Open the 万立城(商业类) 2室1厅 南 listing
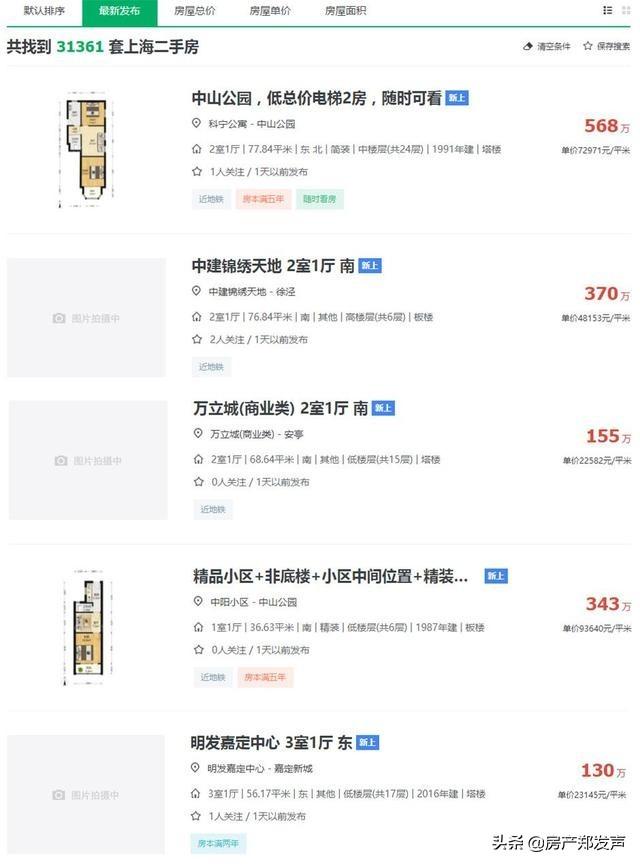The image size is (640, 865). click(x=279, y=408)
